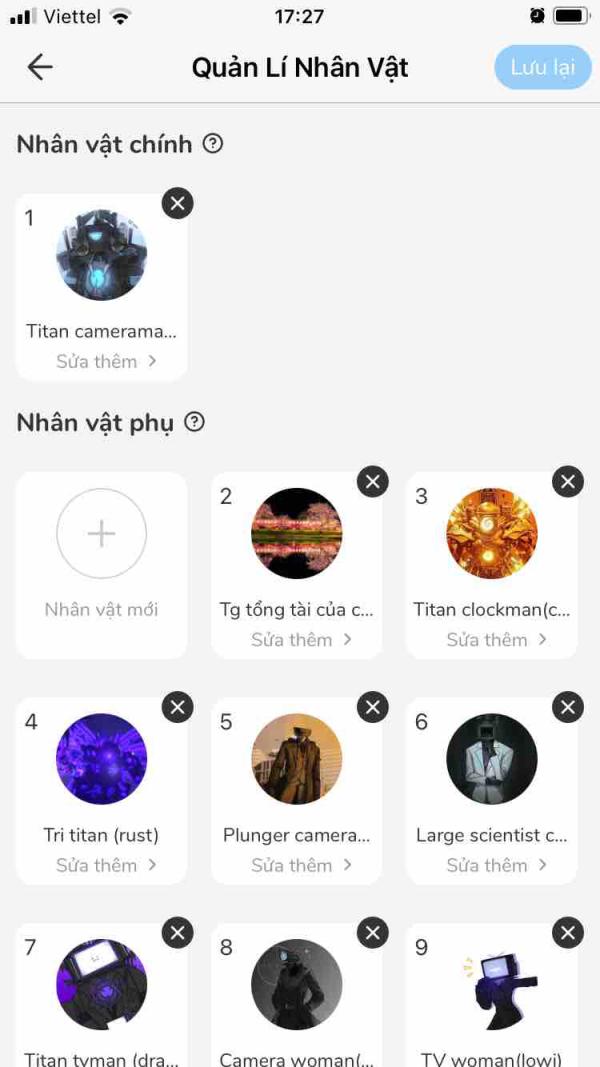
Task: Edit more for Tg tổng tài character
Action: (301, 640)
